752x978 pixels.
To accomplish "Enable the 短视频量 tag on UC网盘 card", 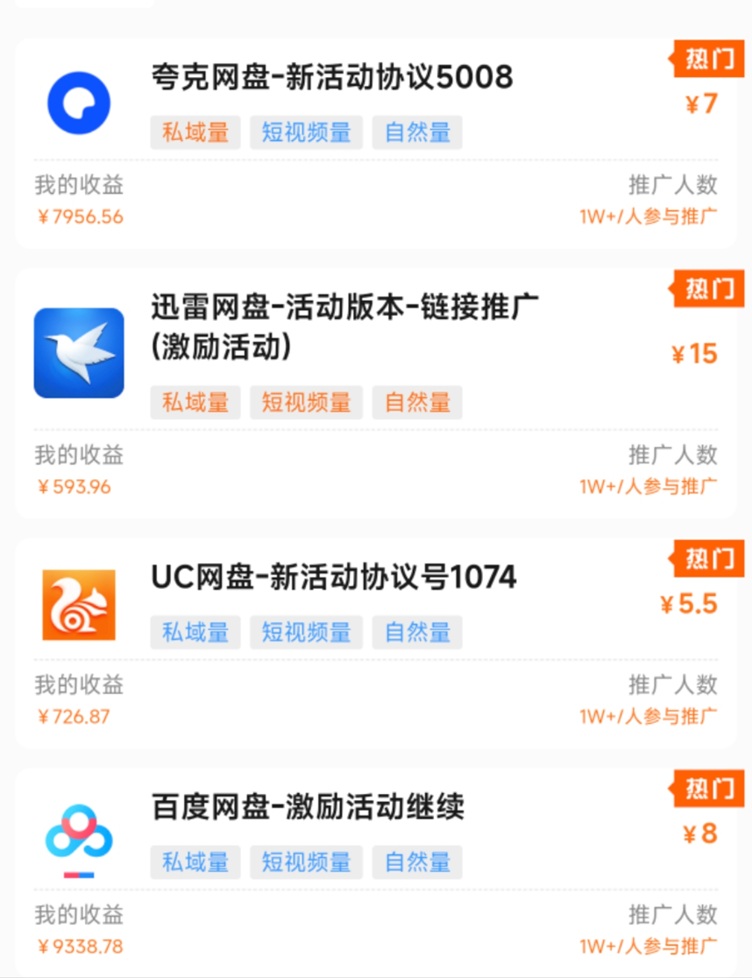I will tap(306, 632).
